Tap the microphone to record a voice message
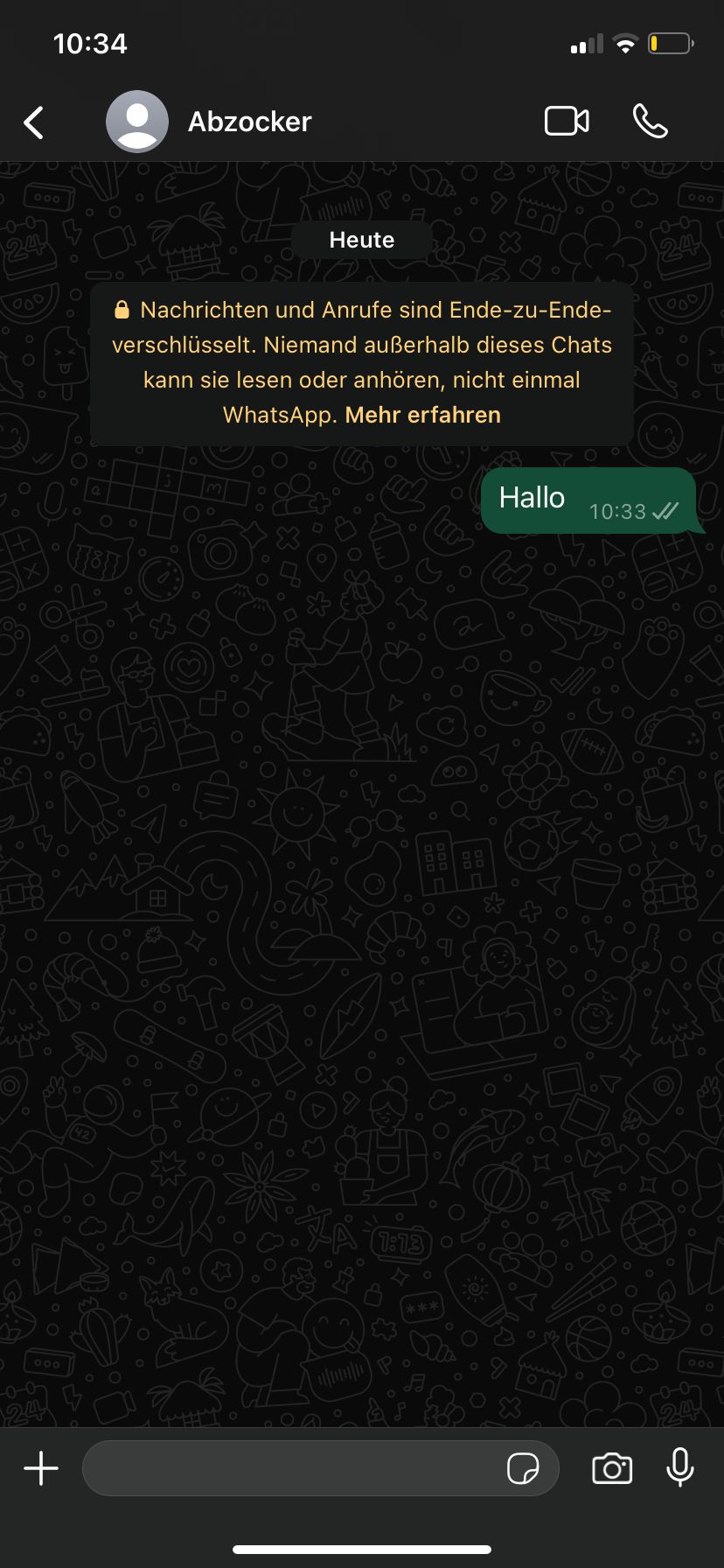Viewport: 724px width, 1568px height. tap(679, 1467)
